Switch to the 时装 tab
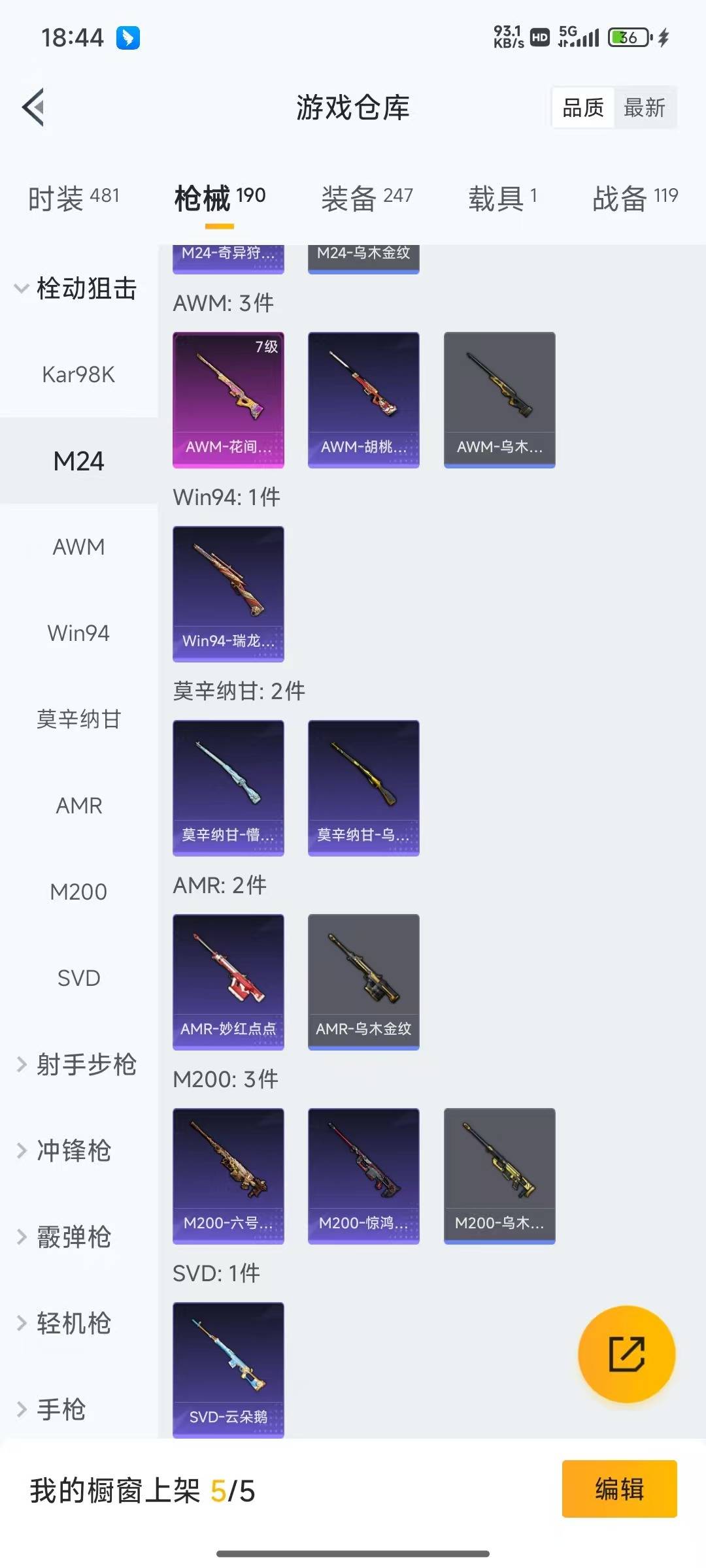The width and height of the screenshot is (706, 1568). click(x=73, y=198)
